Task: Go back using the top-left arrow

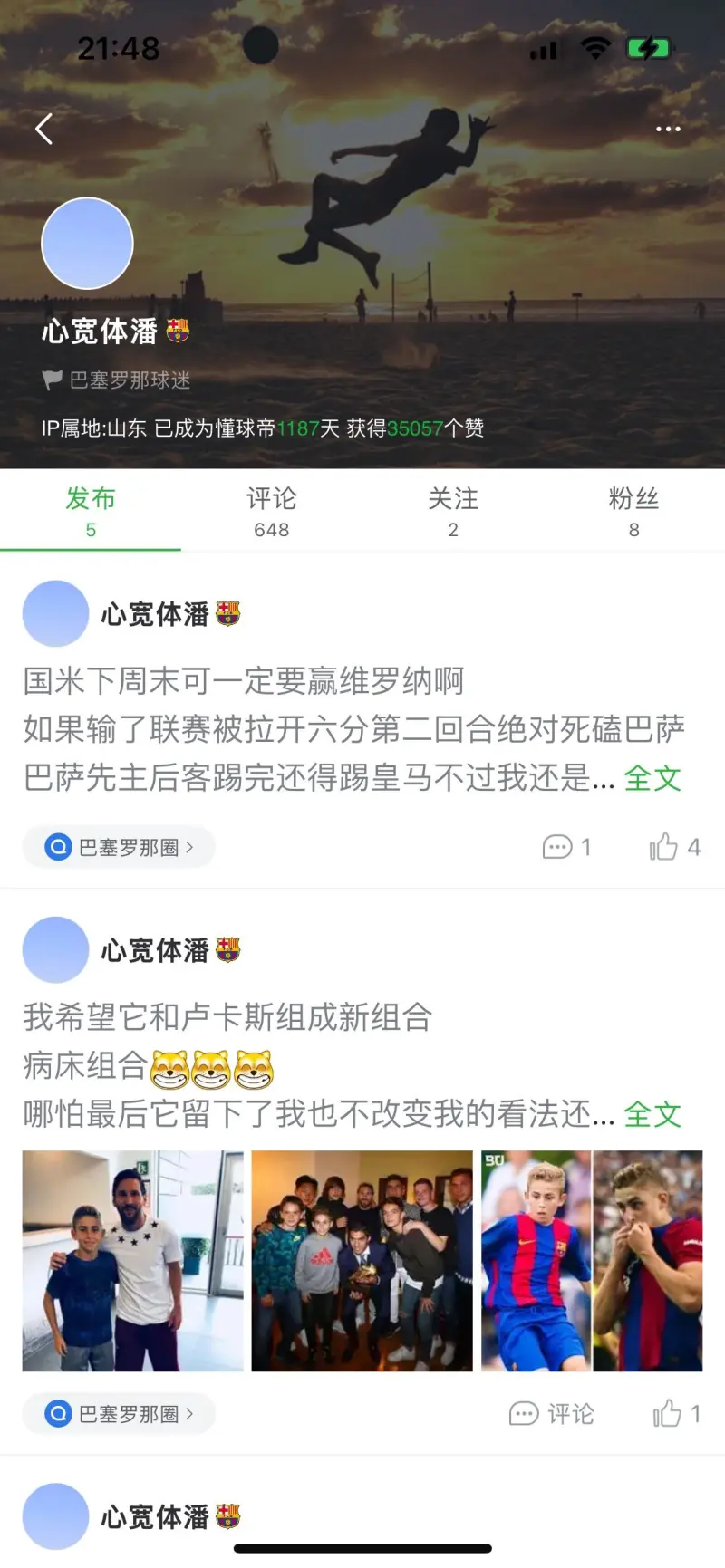Action: point(43,129)
